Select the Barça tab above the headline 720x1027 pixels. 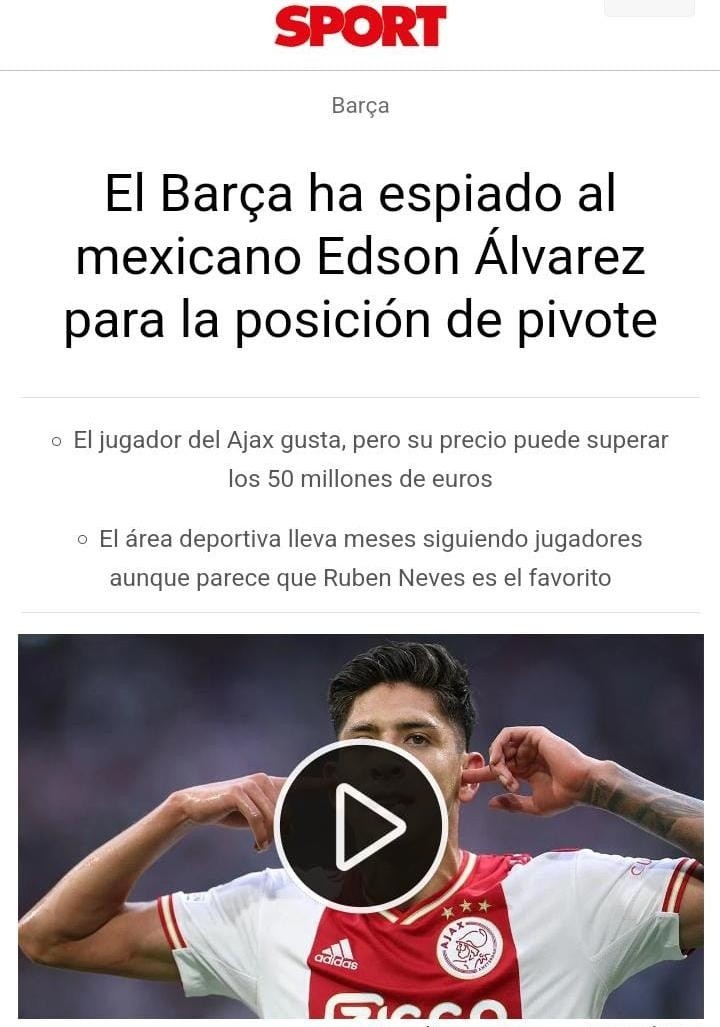point(360,105)
